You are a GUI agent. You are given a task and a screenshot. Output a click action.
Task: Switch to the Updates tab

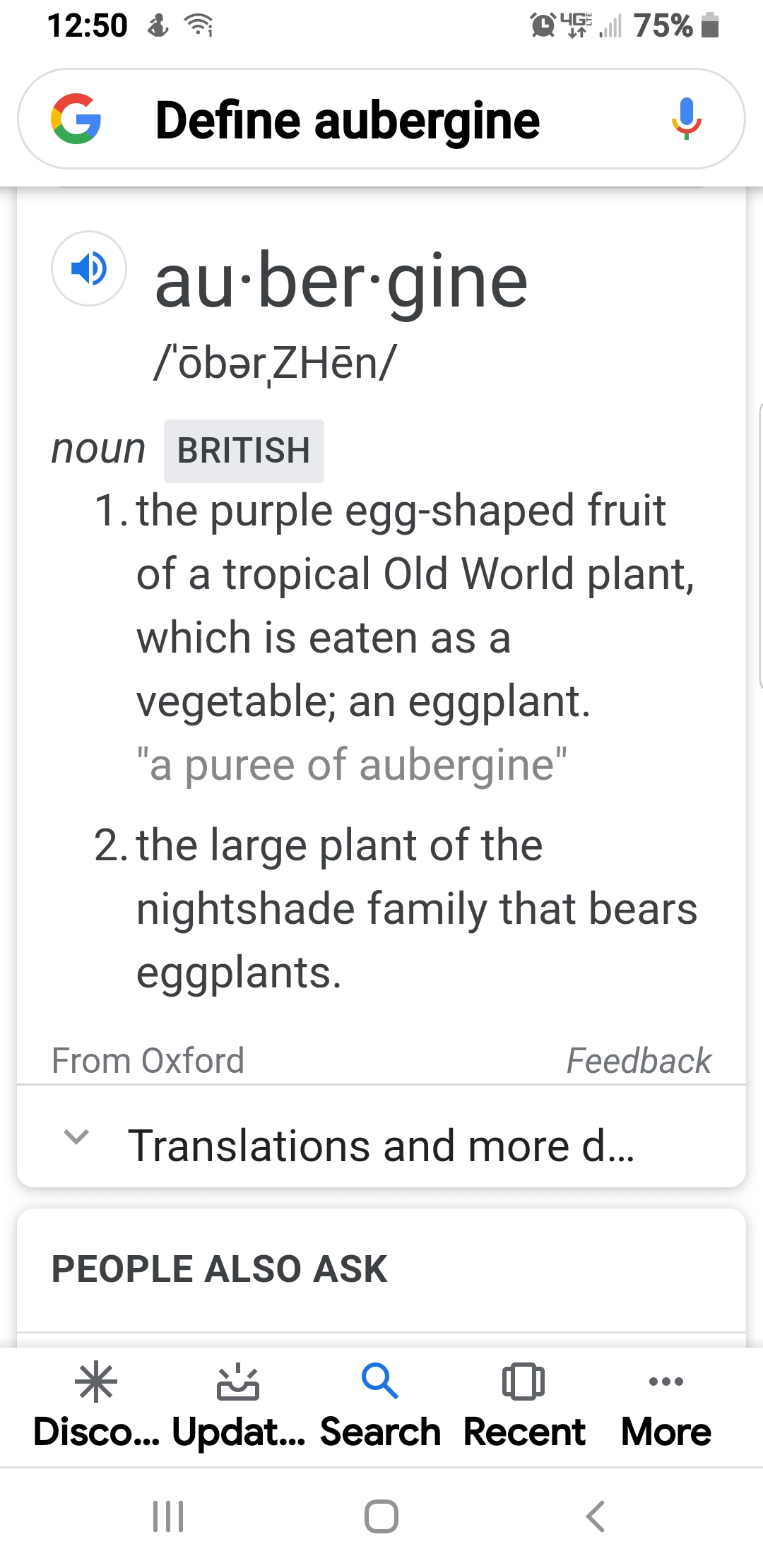(x=238, y=1406)
